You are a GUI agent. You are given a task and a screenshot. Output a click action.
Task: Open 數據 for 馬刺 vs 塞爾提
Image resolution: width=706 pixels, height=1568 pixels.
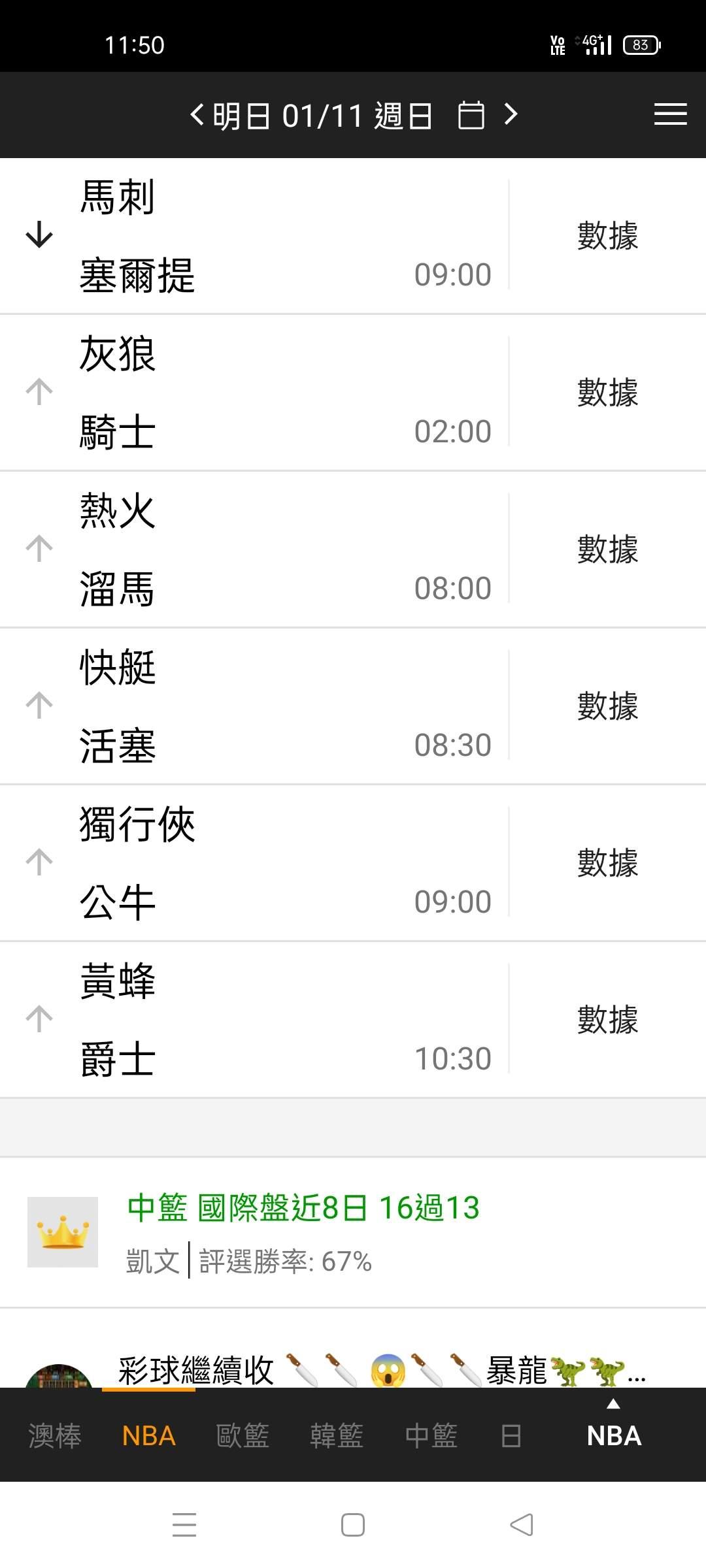point(607,236)
